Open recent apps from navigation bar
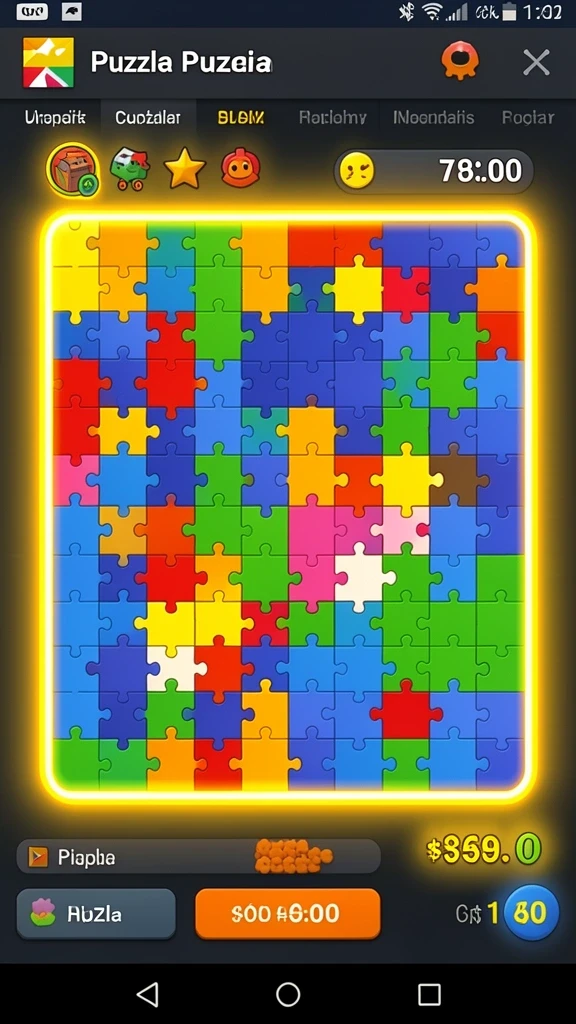 click(429, 994)
